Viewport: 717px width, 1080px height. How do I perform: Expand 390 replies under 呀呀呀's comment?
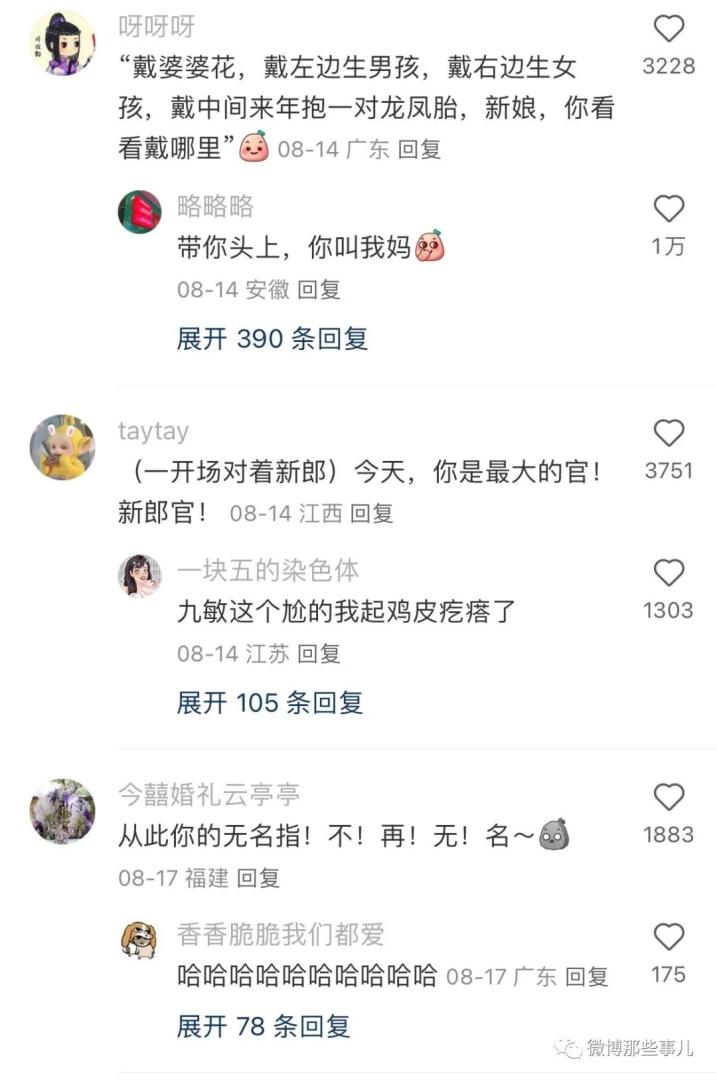[272, 338]
